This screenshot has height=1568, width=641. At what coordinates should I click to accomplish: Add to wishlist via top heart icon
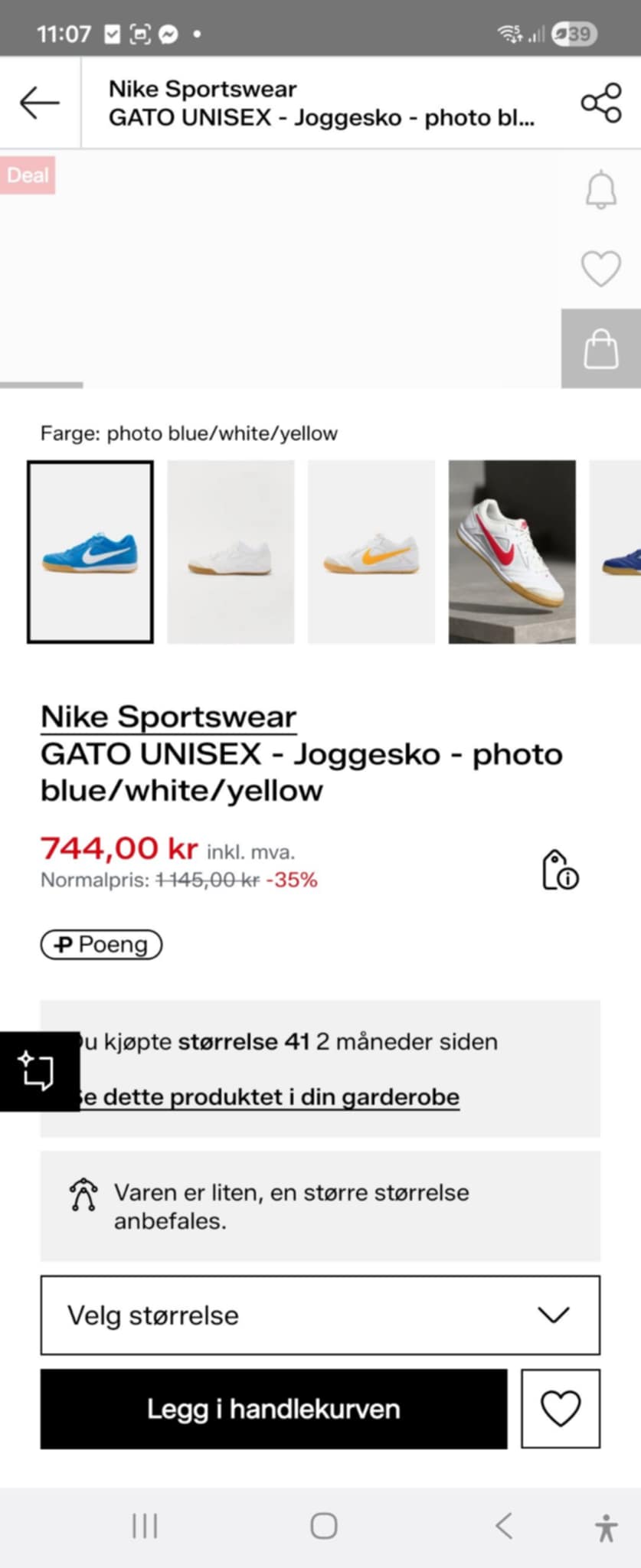[x=601, y=269]
